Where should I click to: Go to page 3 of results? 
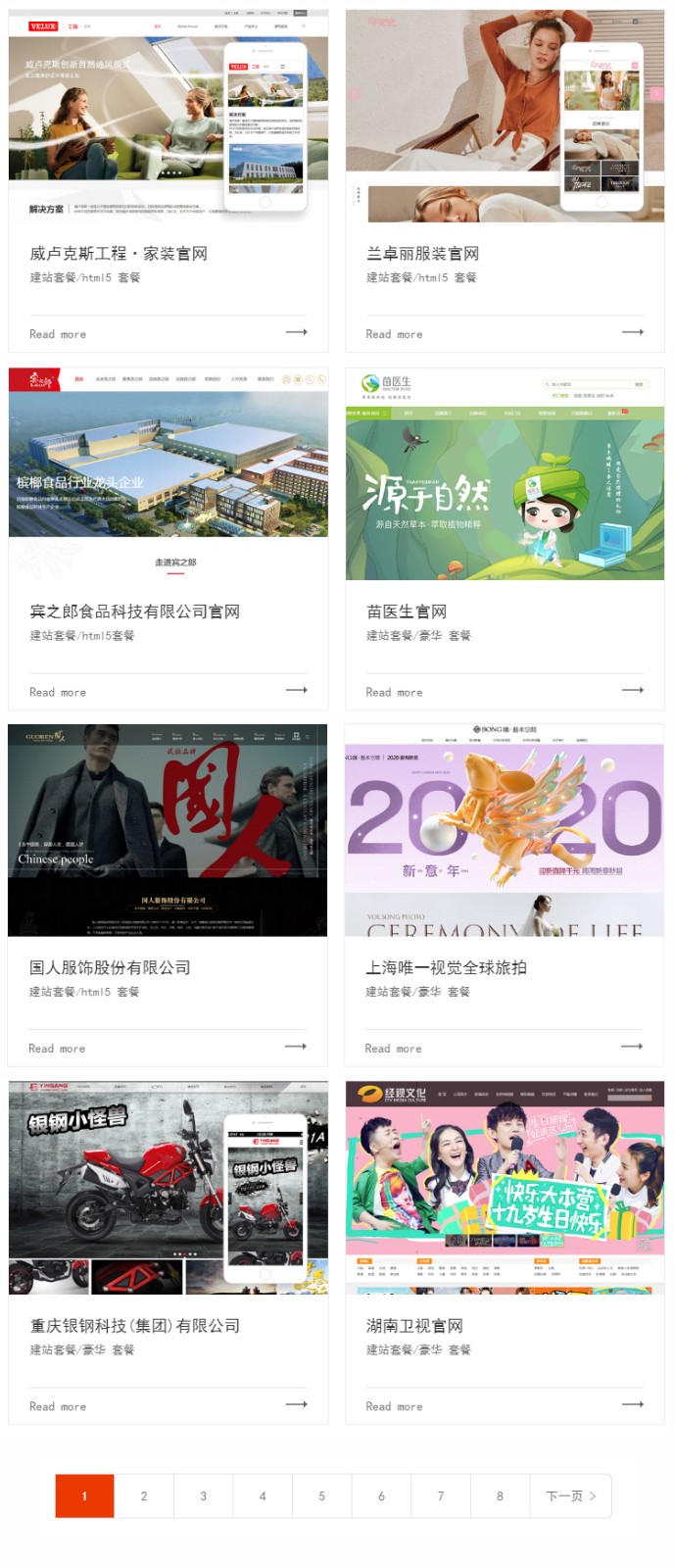(x=203, y=1496)
